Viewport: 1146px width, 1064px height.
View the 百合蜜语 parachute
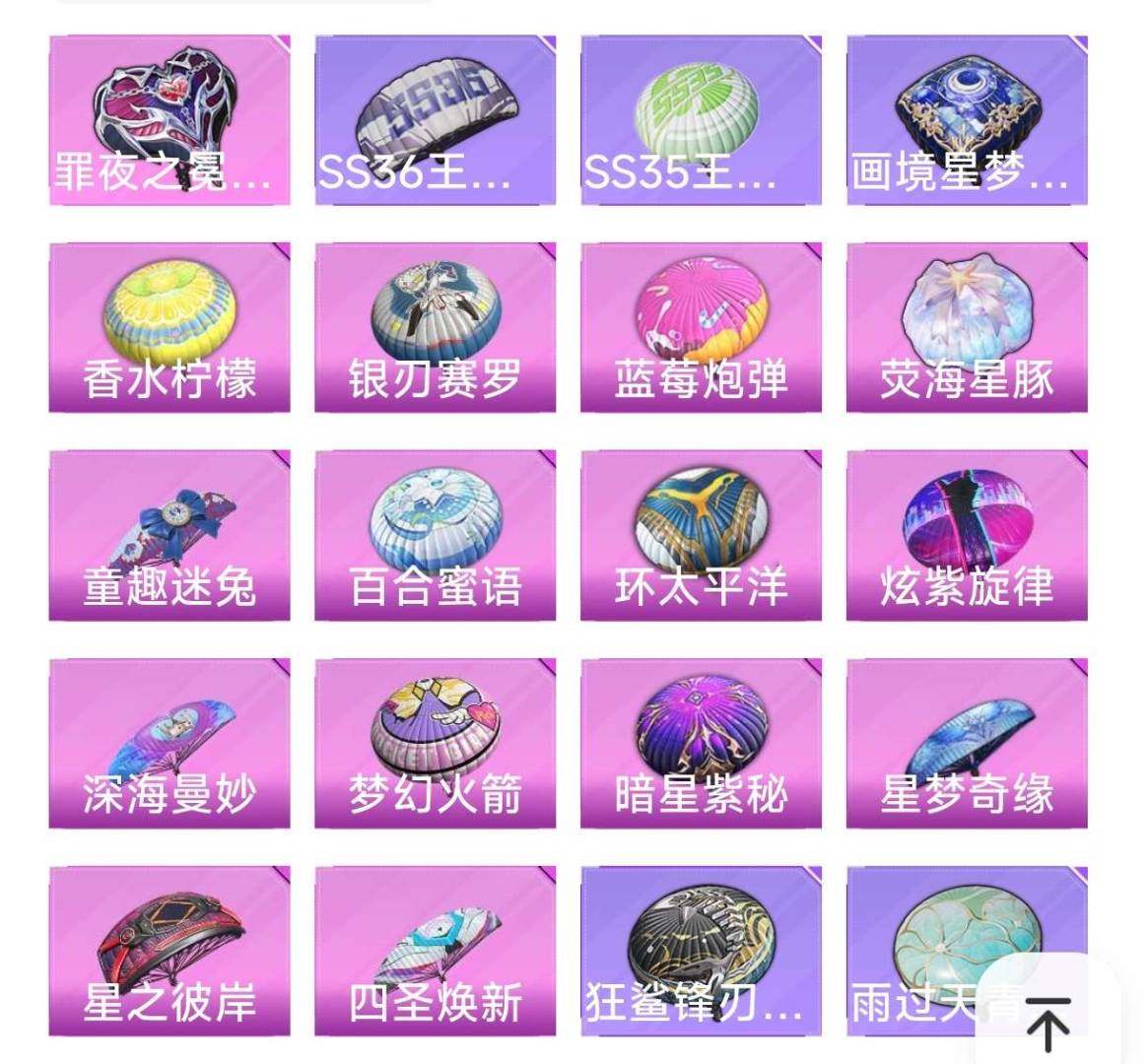pos(435,535)
